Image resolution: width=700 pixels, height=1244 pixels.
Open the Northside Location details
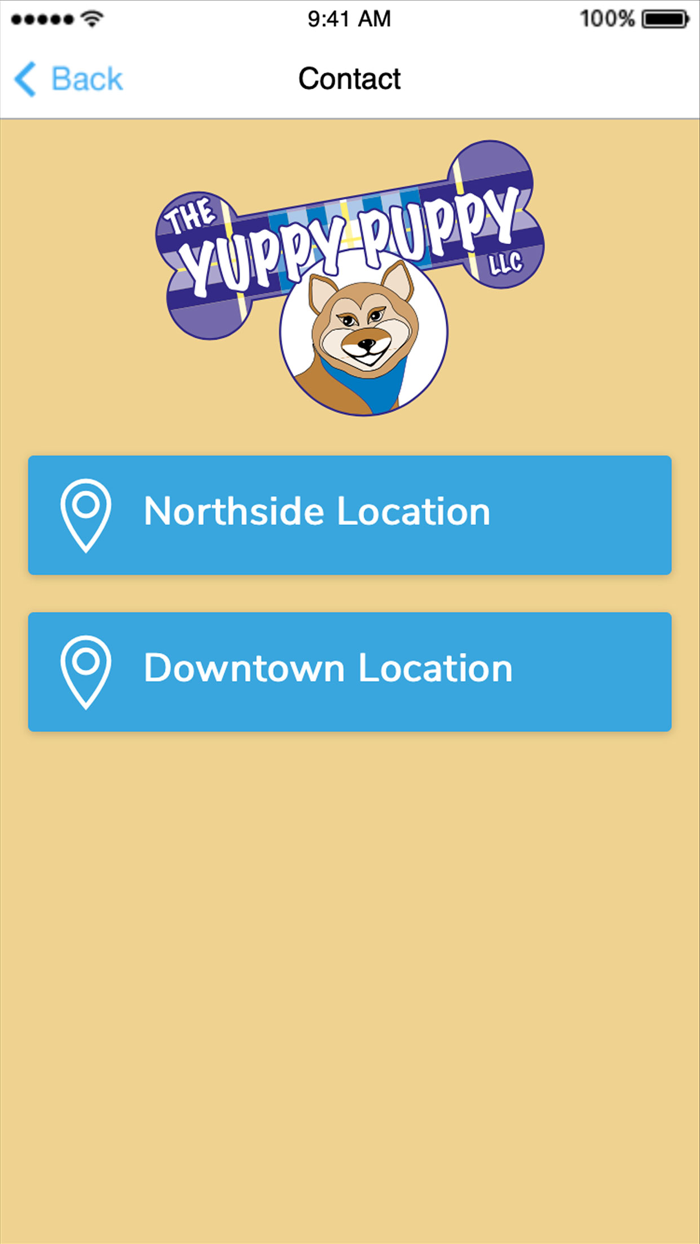tap(349, 514)
